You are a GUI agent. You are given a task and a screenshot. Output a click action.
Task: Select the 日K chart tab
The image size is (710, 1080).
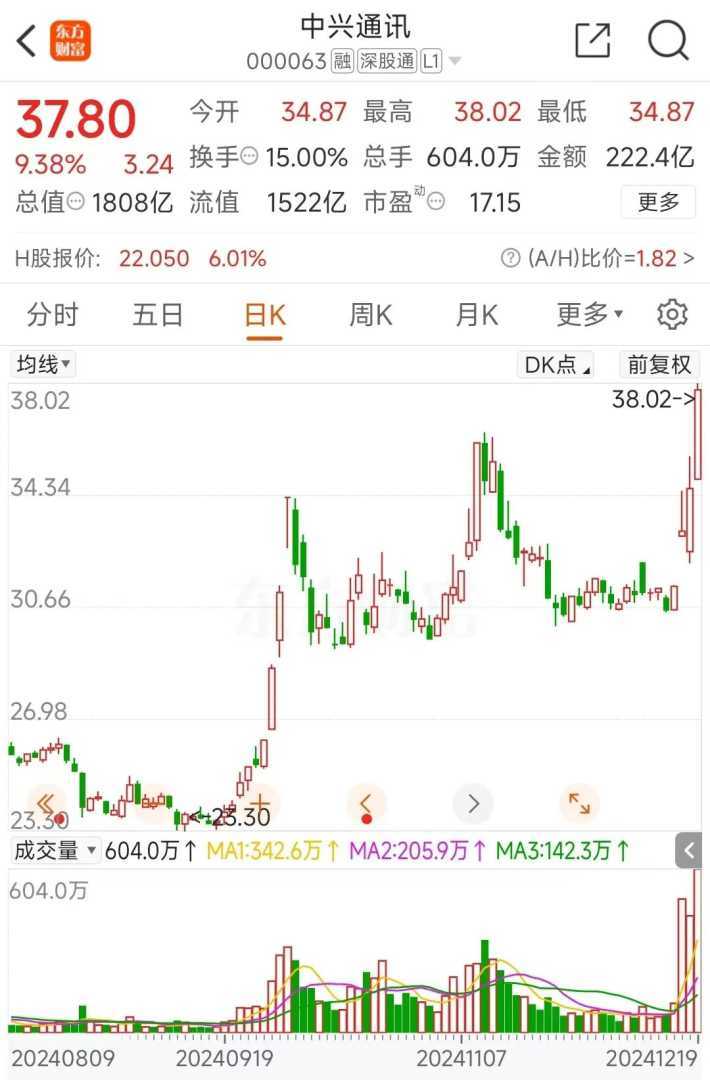coord(265,316)
